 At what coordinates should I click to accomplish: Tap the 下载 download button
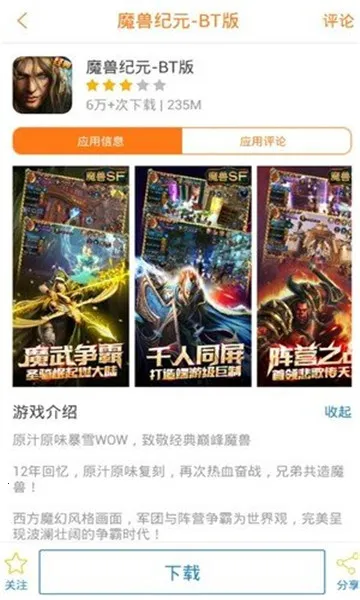point(182,572)
